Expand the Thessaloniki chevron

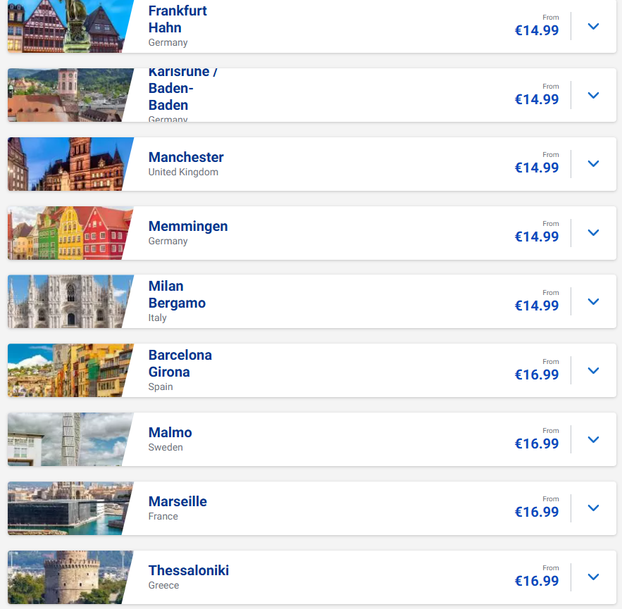point(593,577)
